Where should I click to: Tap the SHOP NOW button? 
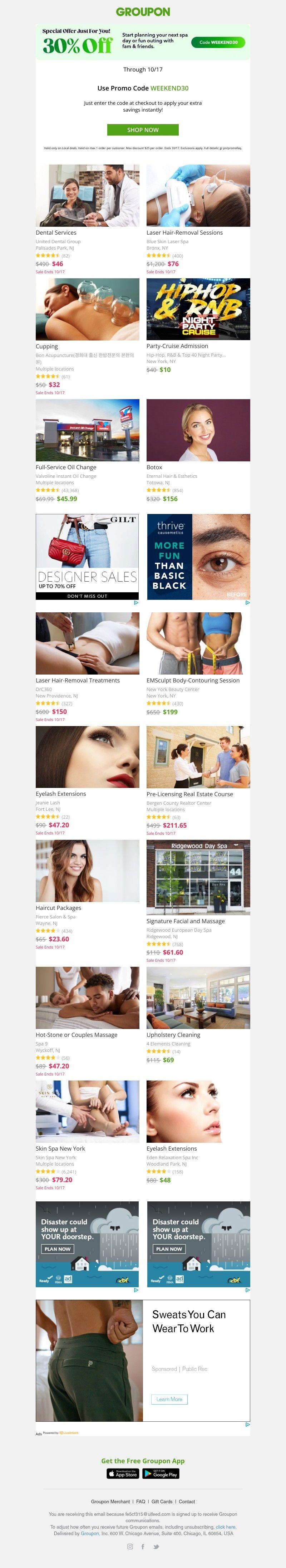(142, 129)
